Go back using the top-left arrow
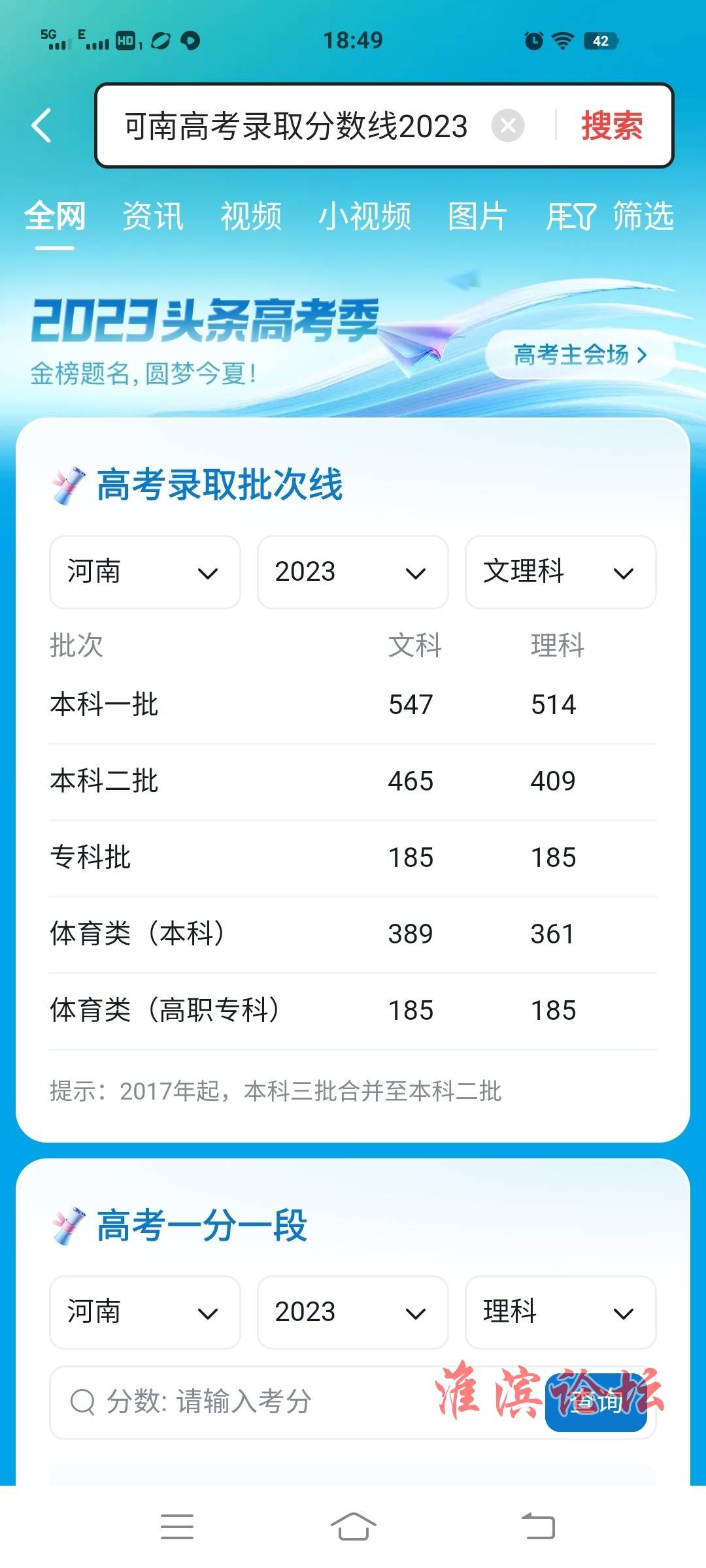This screenshot has height=1568, width=706. (x=41, y=125)
